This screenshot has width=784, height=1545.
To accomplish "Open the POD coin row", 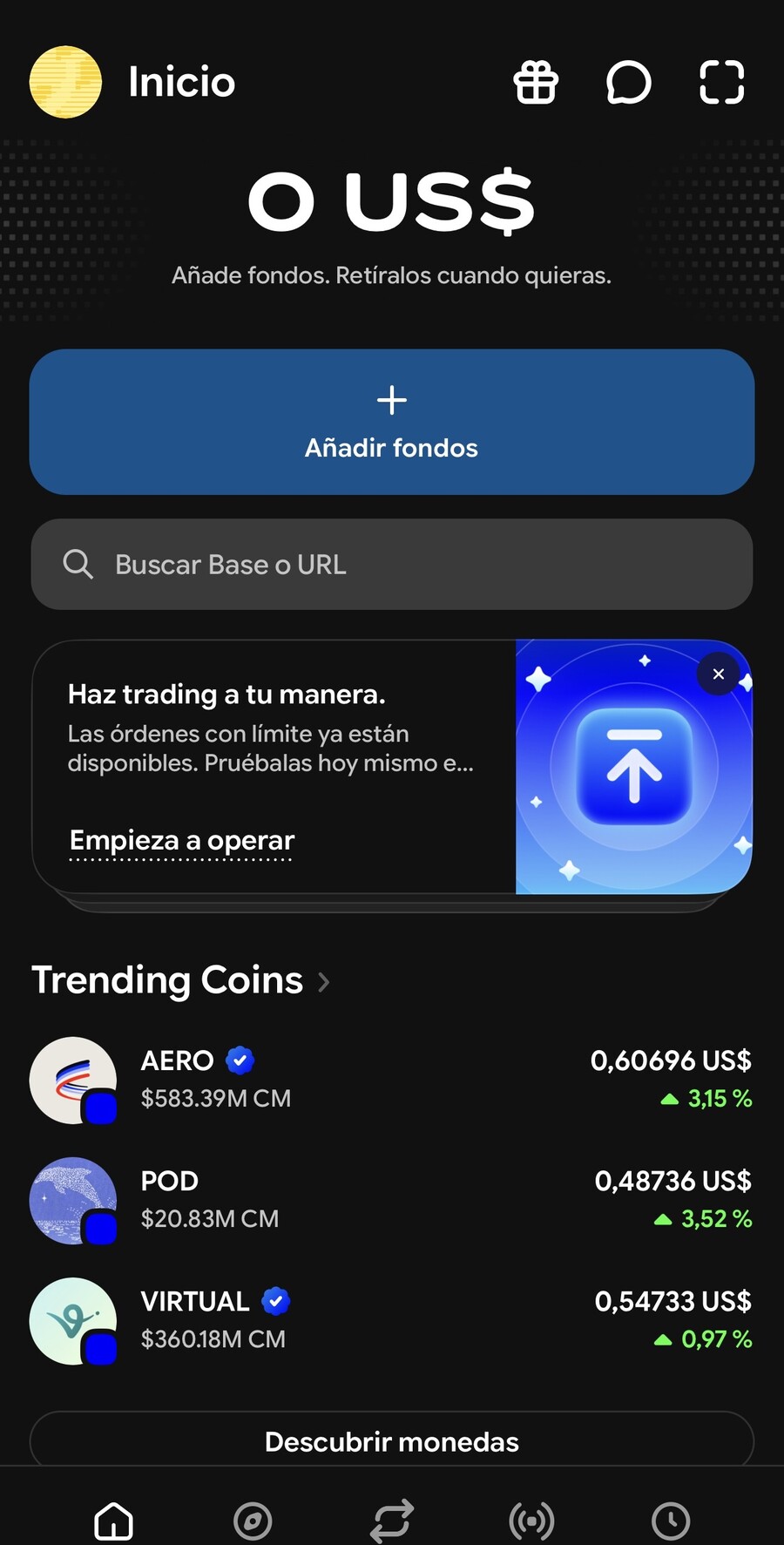I will point(392,1200).
